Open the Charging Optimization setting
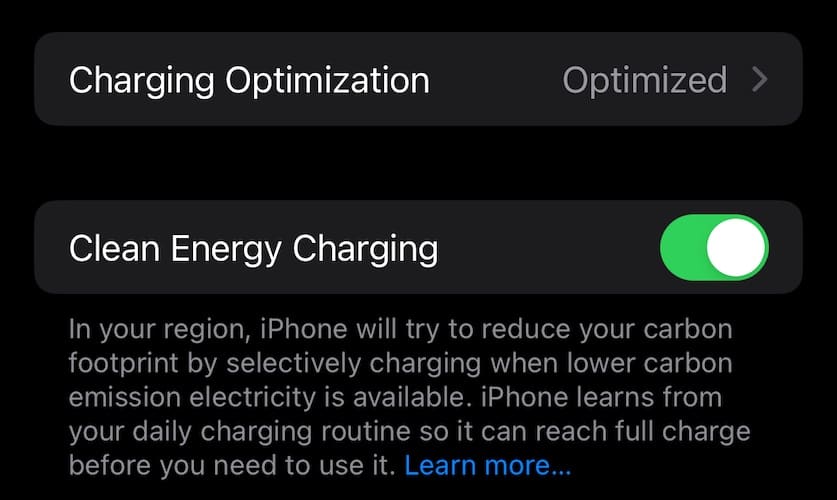 418,80
